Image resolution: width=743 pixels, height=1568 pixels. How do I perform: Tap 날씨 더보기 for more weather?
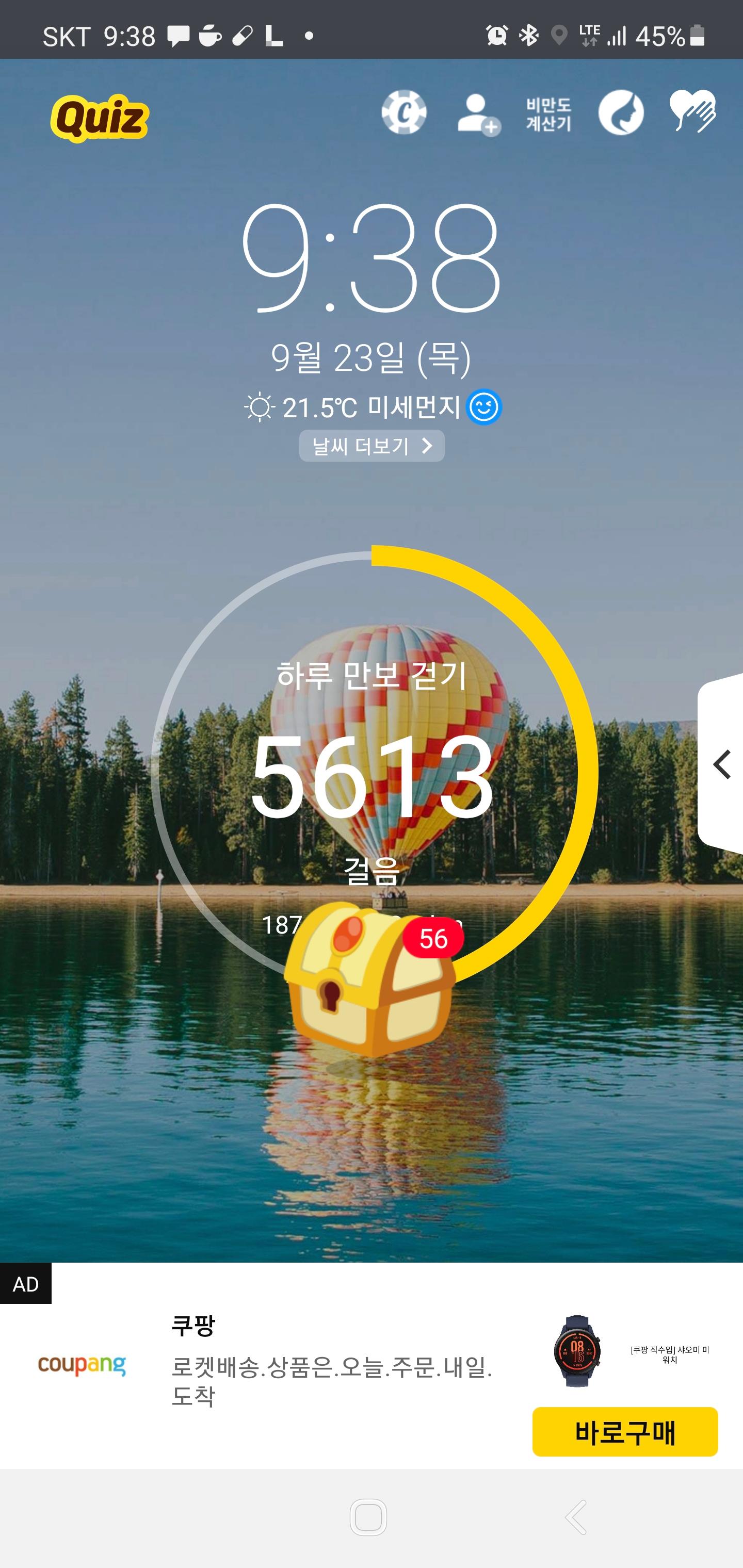tap(372, 446)
